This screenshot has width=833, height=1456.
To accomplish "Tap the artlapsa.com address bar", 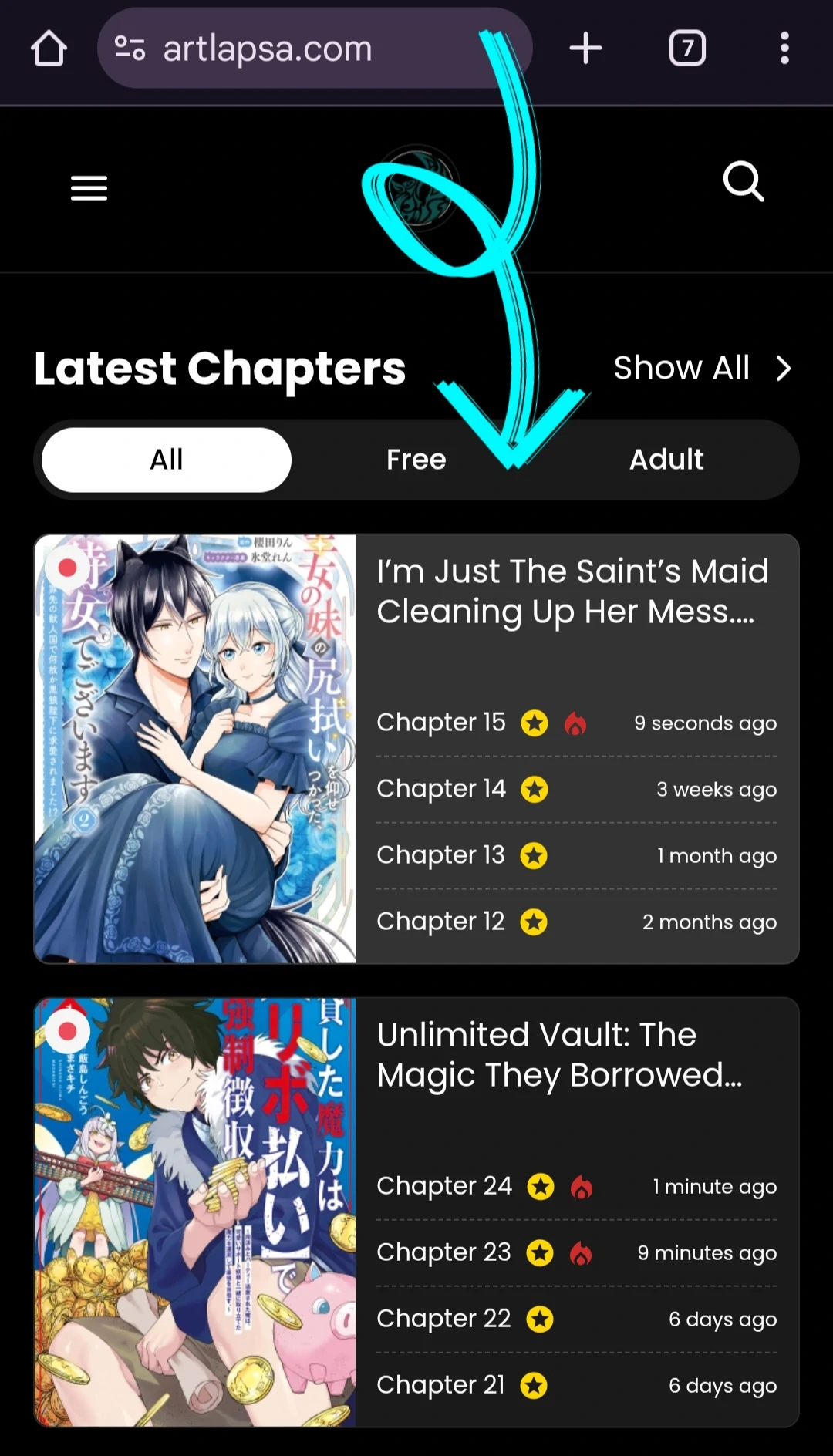I will point(293,49).
